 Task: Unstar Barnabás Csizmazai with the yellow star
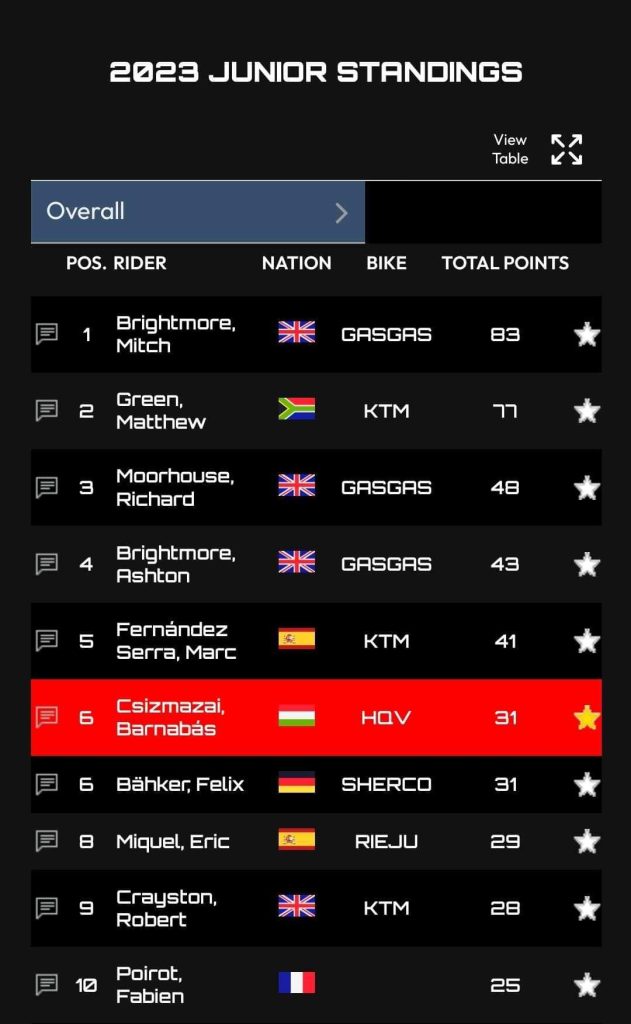click(587, 718)
